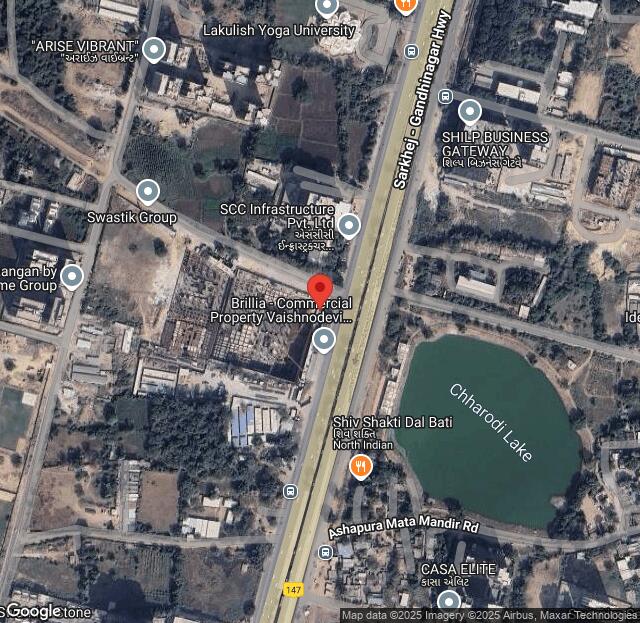Open the Swastik Group location pin
This screenshot has width=640, height=623.
[148, 190]
